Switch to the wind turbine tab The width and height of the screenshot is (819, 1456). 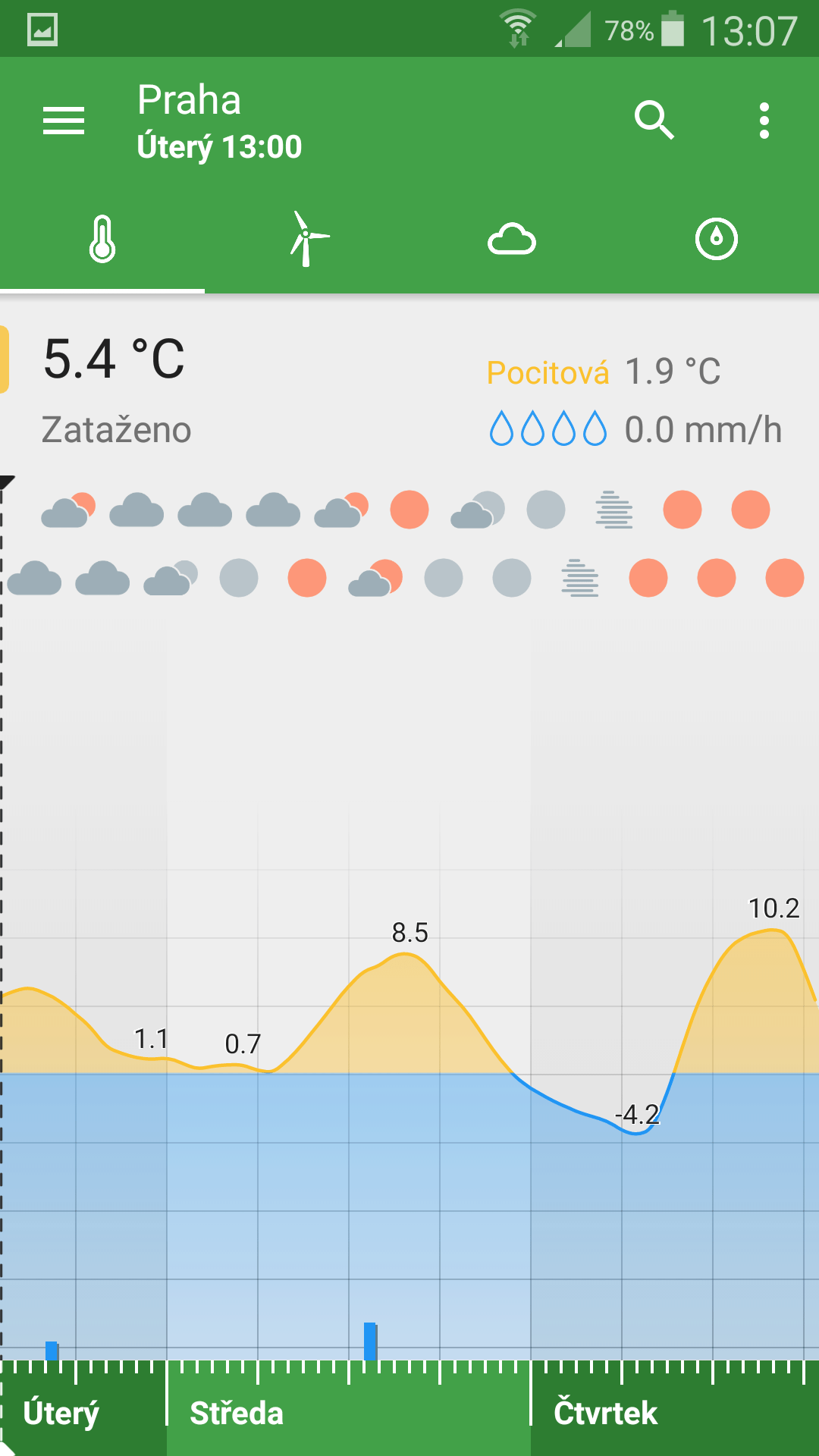307,240
